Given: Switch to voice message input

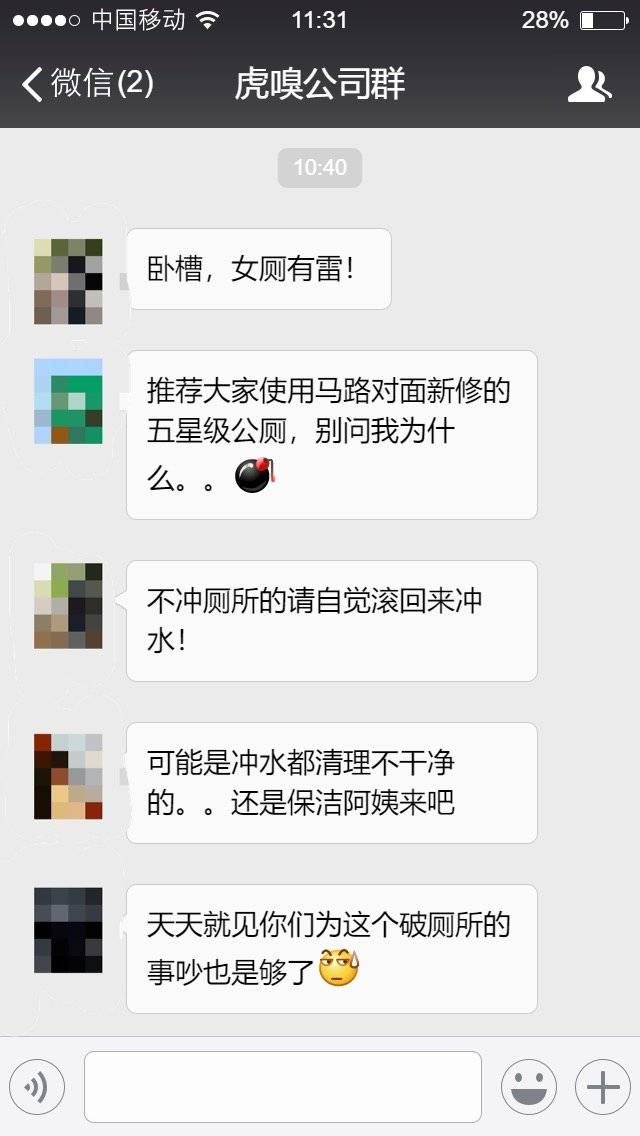Looking at the screenshot, I should [x=37, y=1087].
